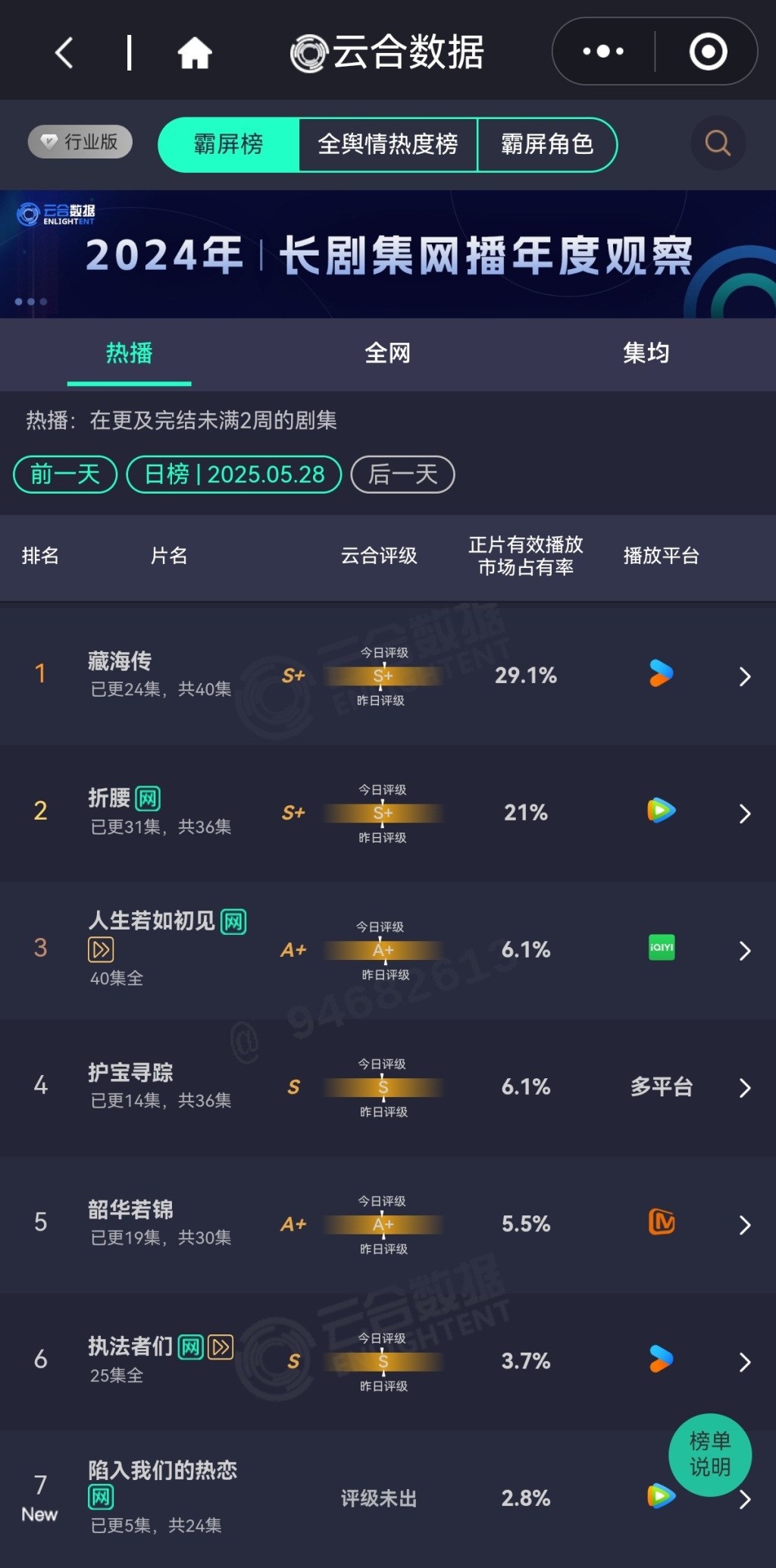Open the 日榜 date picker
This screenshot has width=776, height=1568.
[234, 475]
